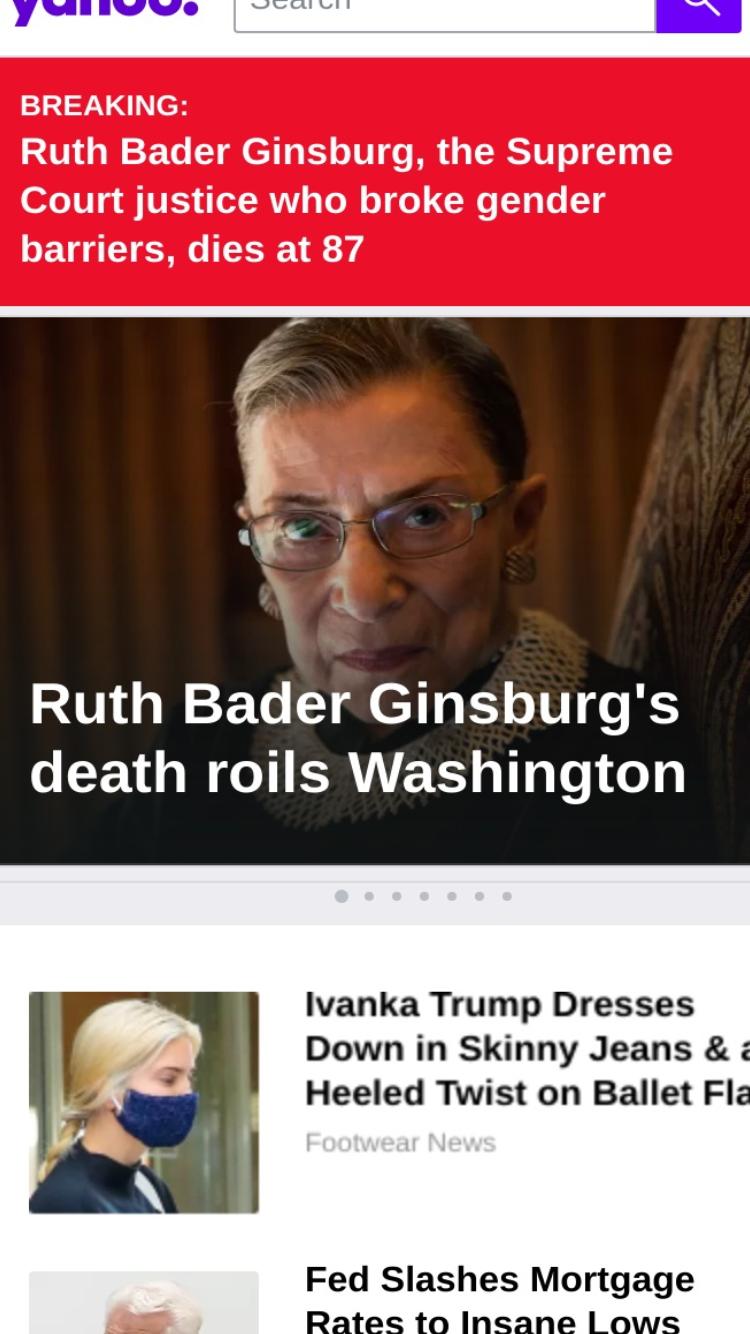Tap the Yahoo search box
750x1334 pixels.
445,14
